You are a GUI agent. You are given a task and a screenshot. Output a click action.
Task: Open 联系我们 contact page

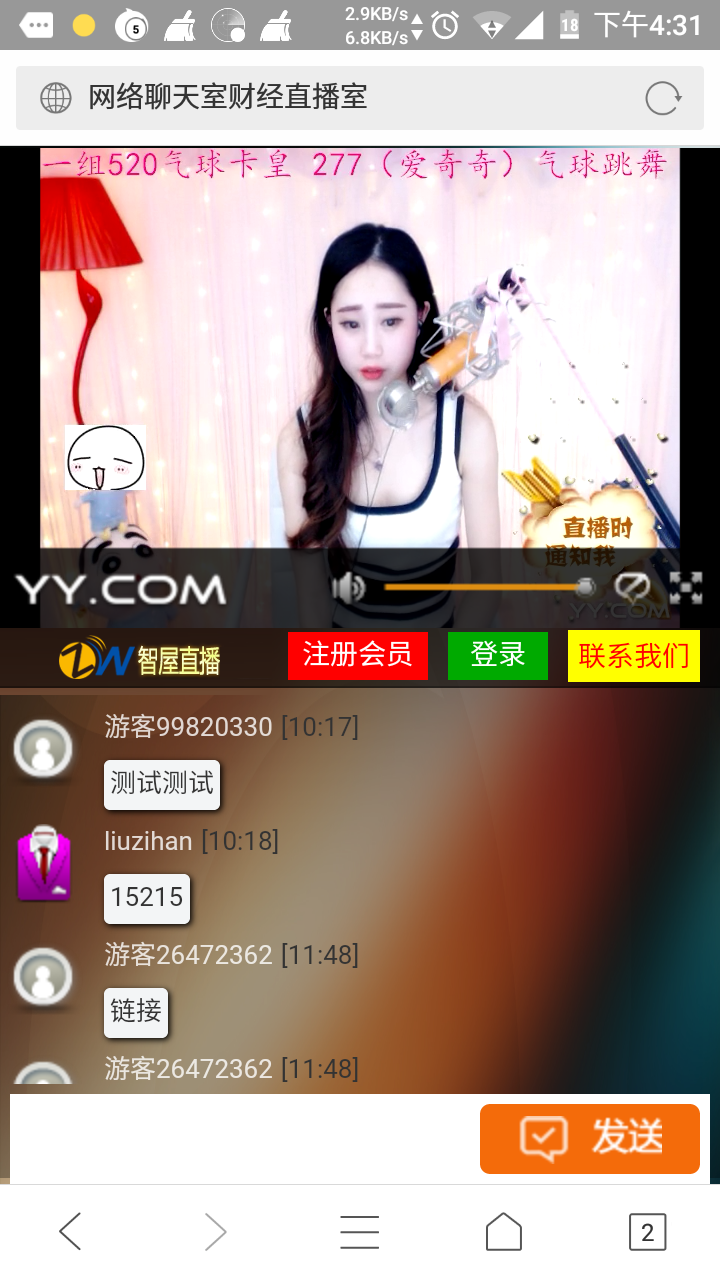coord(633,657)
